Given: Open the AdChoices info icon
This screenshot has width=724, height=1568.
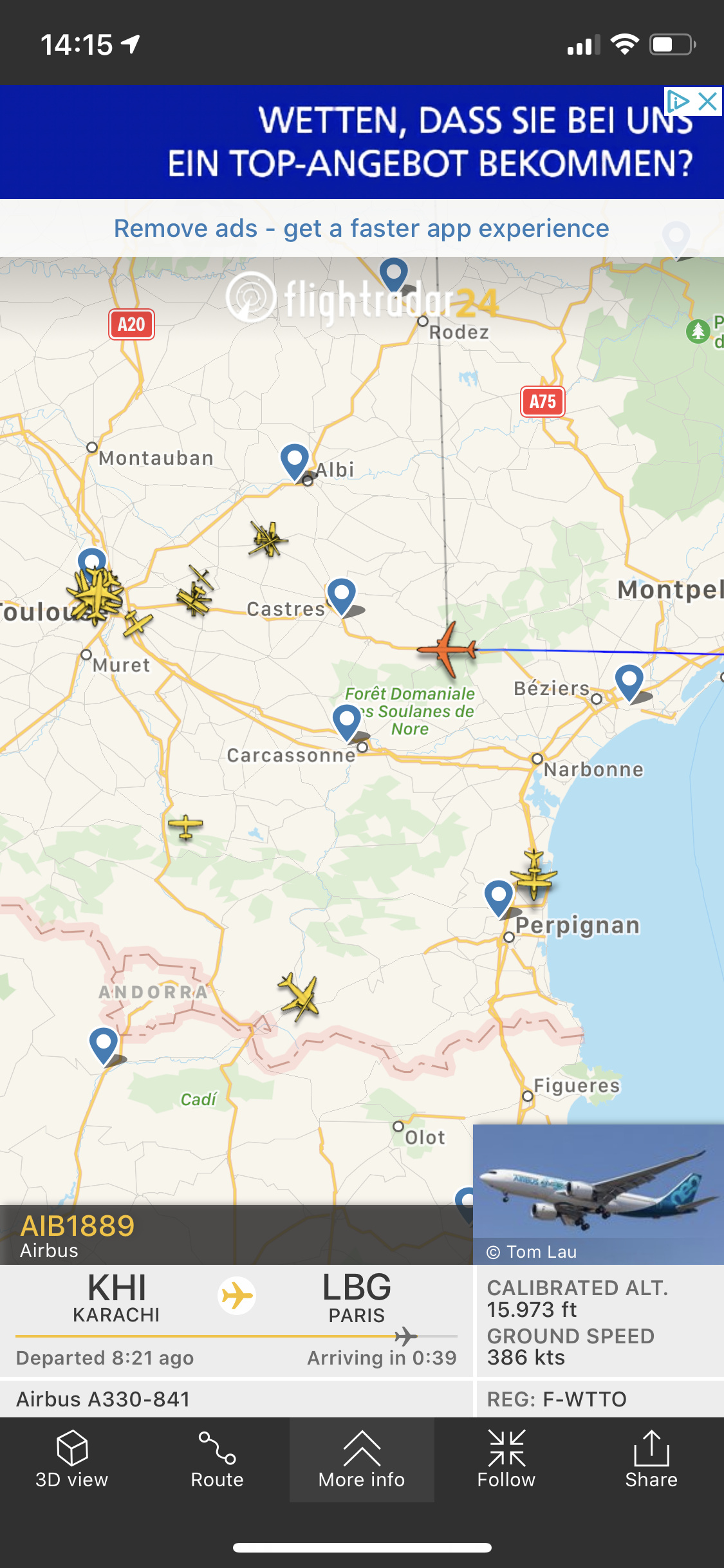Looking at the screenshot, I should [x=678, y=101].
